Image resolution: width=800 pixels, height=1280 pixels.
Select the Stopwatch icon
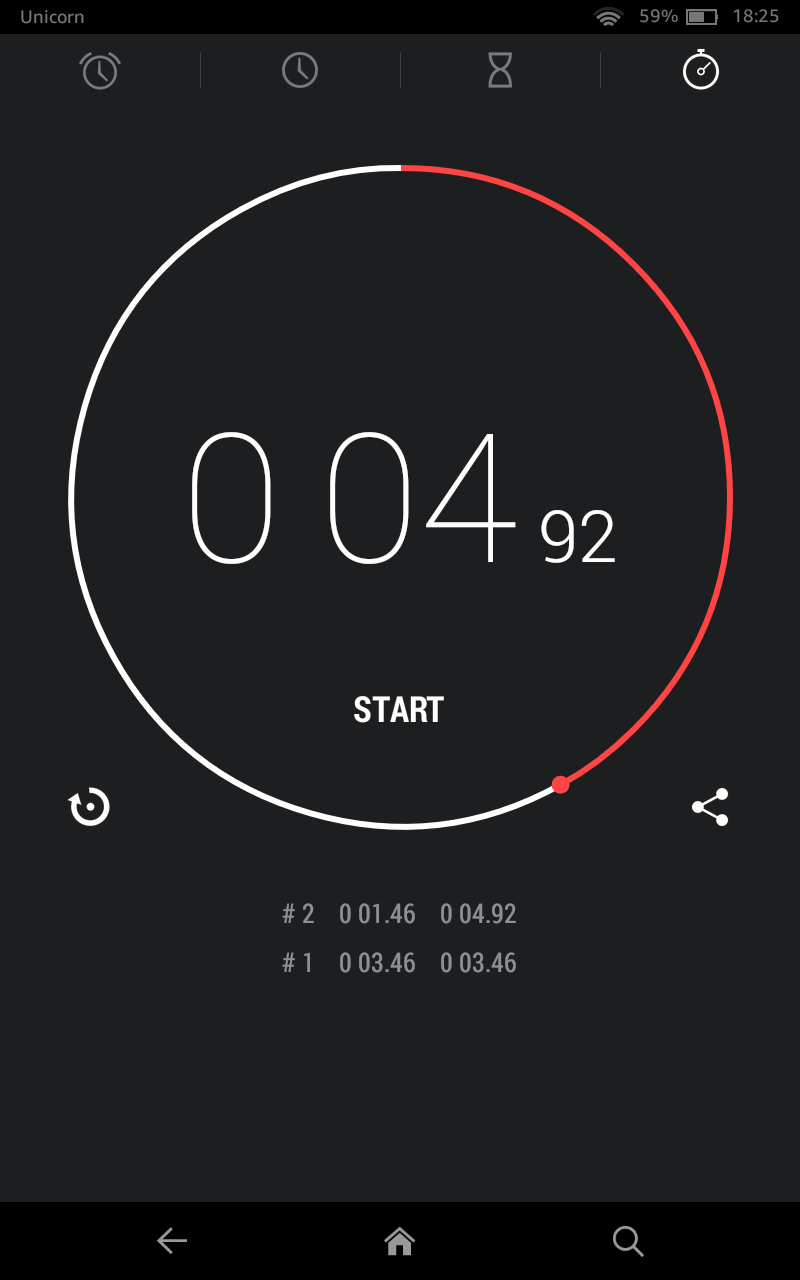click(700, 70)
